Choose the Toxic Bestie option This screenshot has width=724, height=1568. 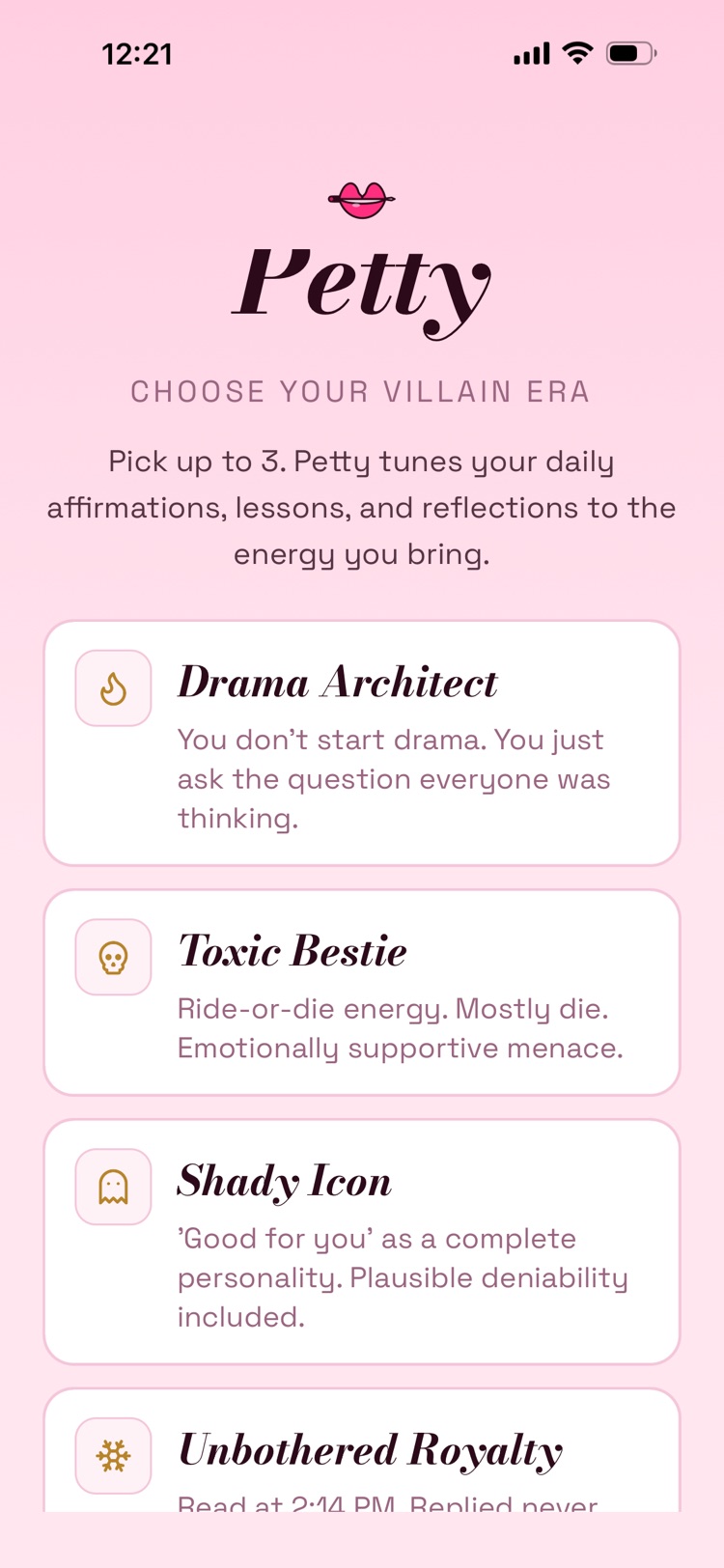[x=362, y=993]
